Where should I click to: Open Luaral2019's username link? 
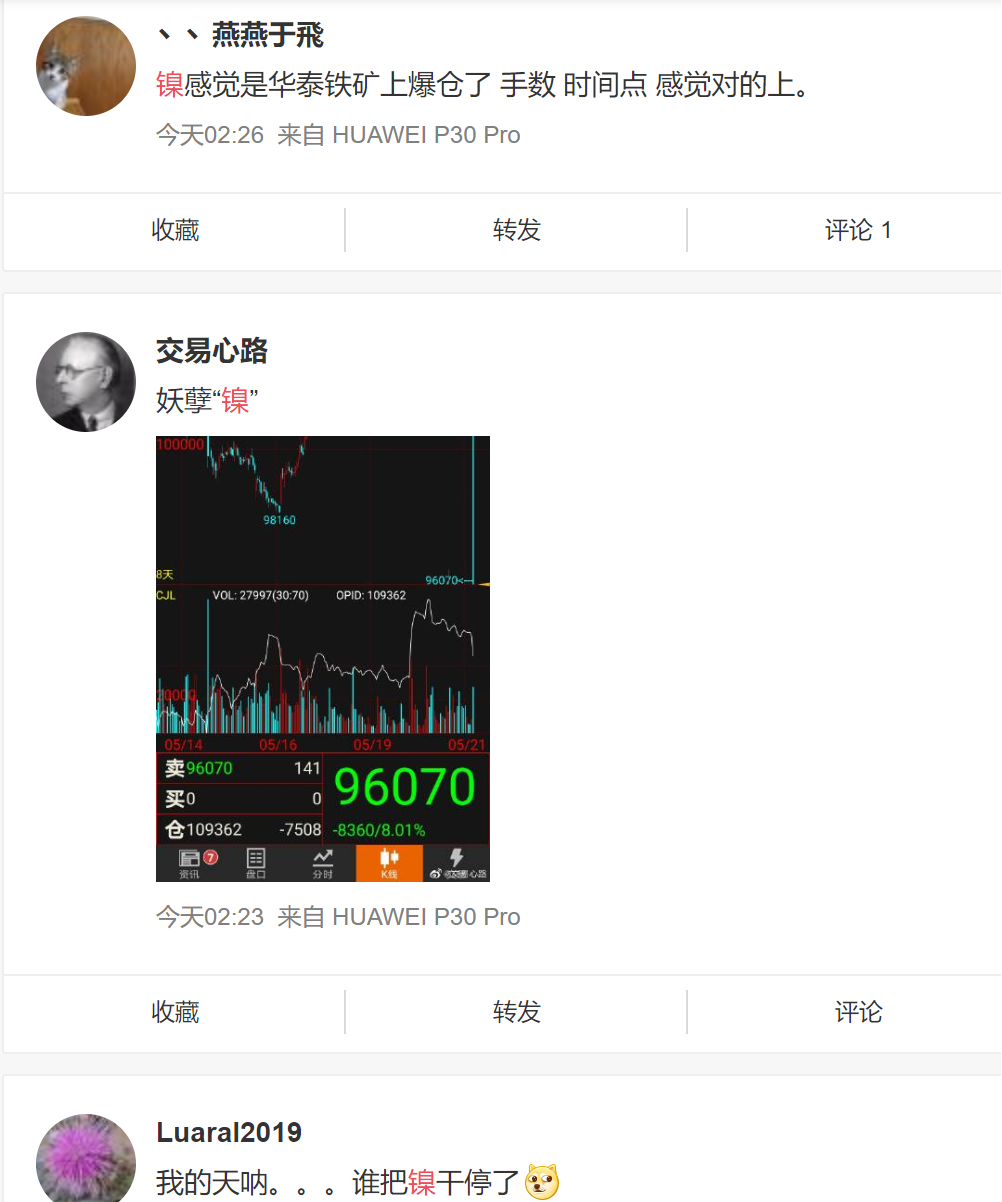coord(229,1132)
